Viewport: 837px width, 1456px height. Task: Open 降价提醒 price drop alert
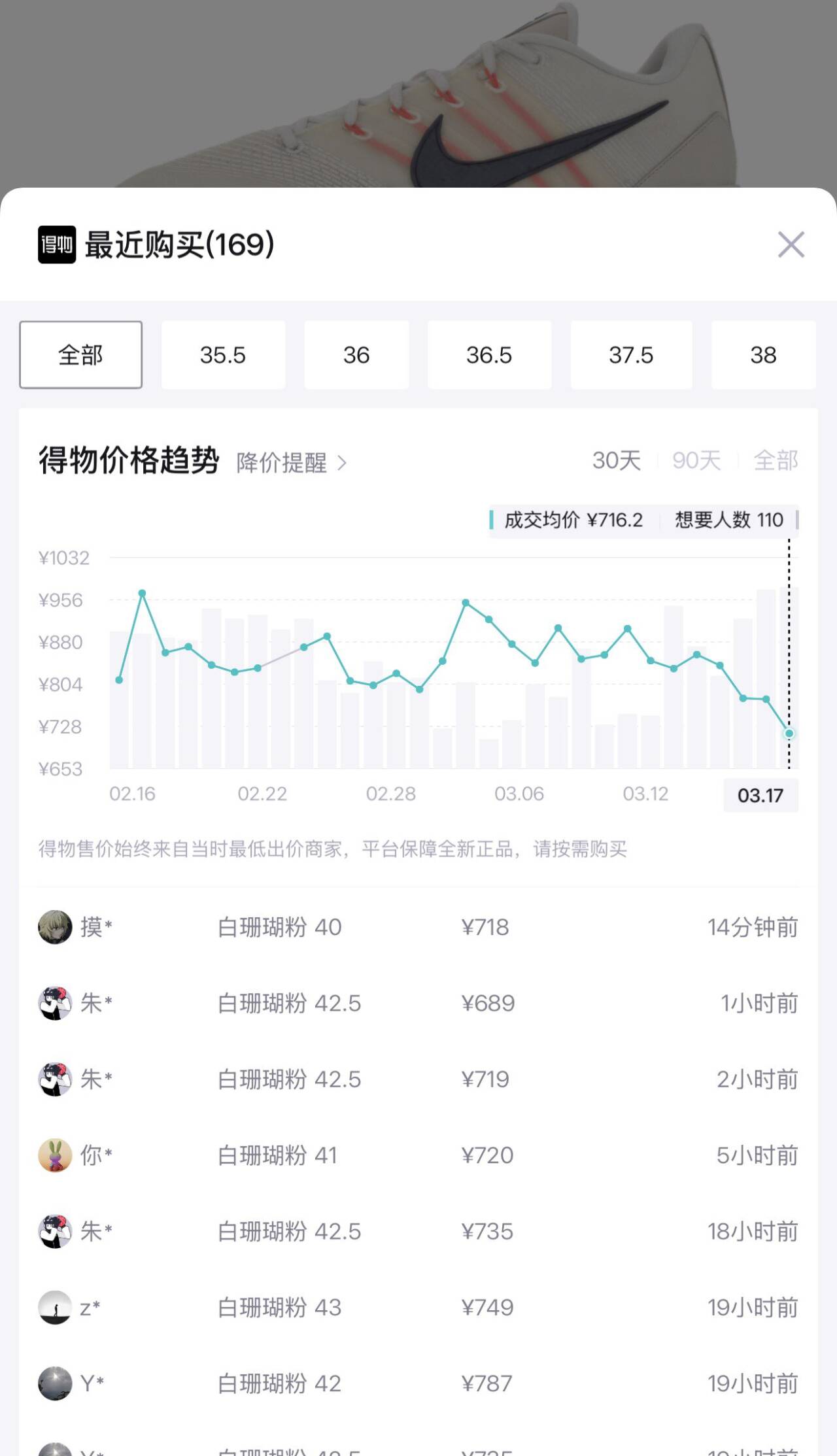[x=291, y=463]
